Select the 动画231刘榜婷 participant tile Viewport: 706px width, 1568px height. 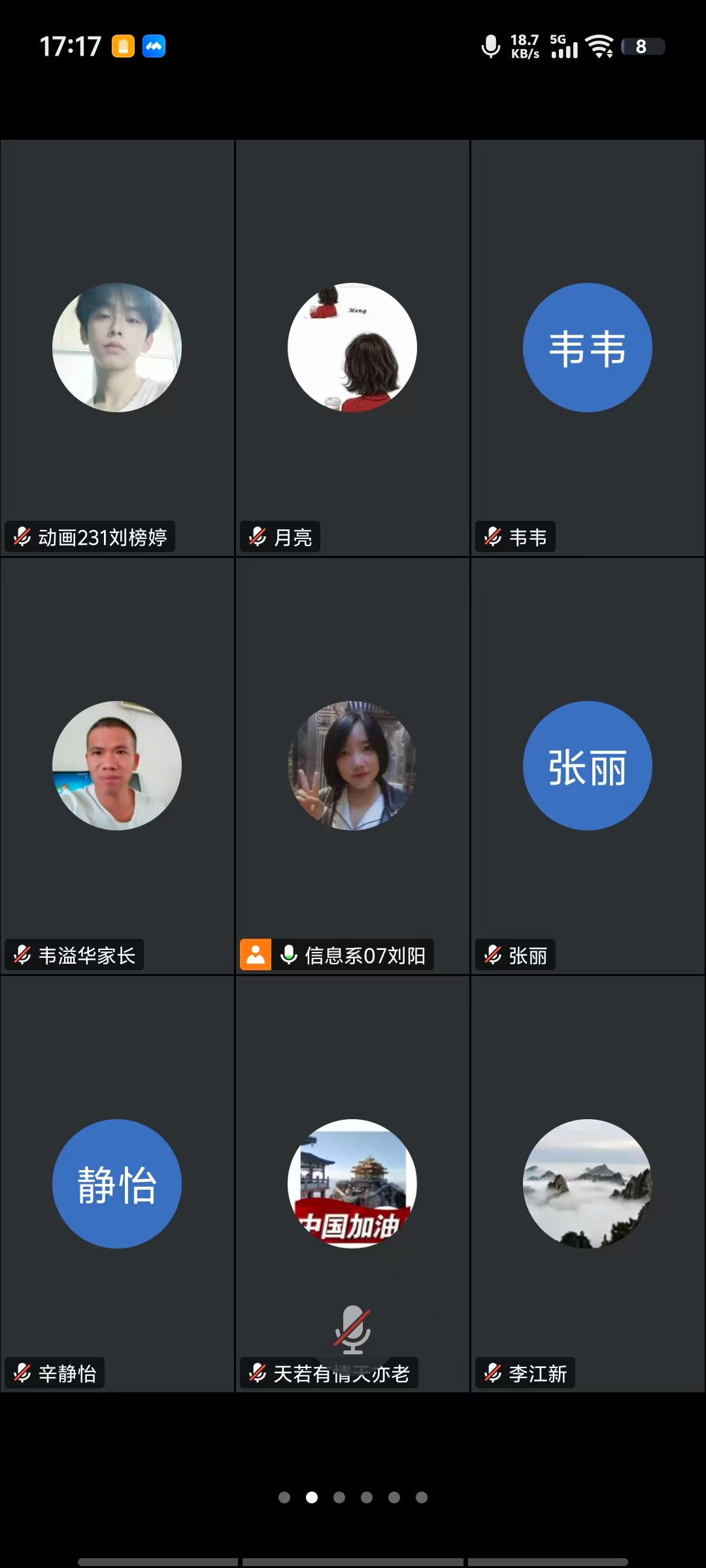coord(117,348)
